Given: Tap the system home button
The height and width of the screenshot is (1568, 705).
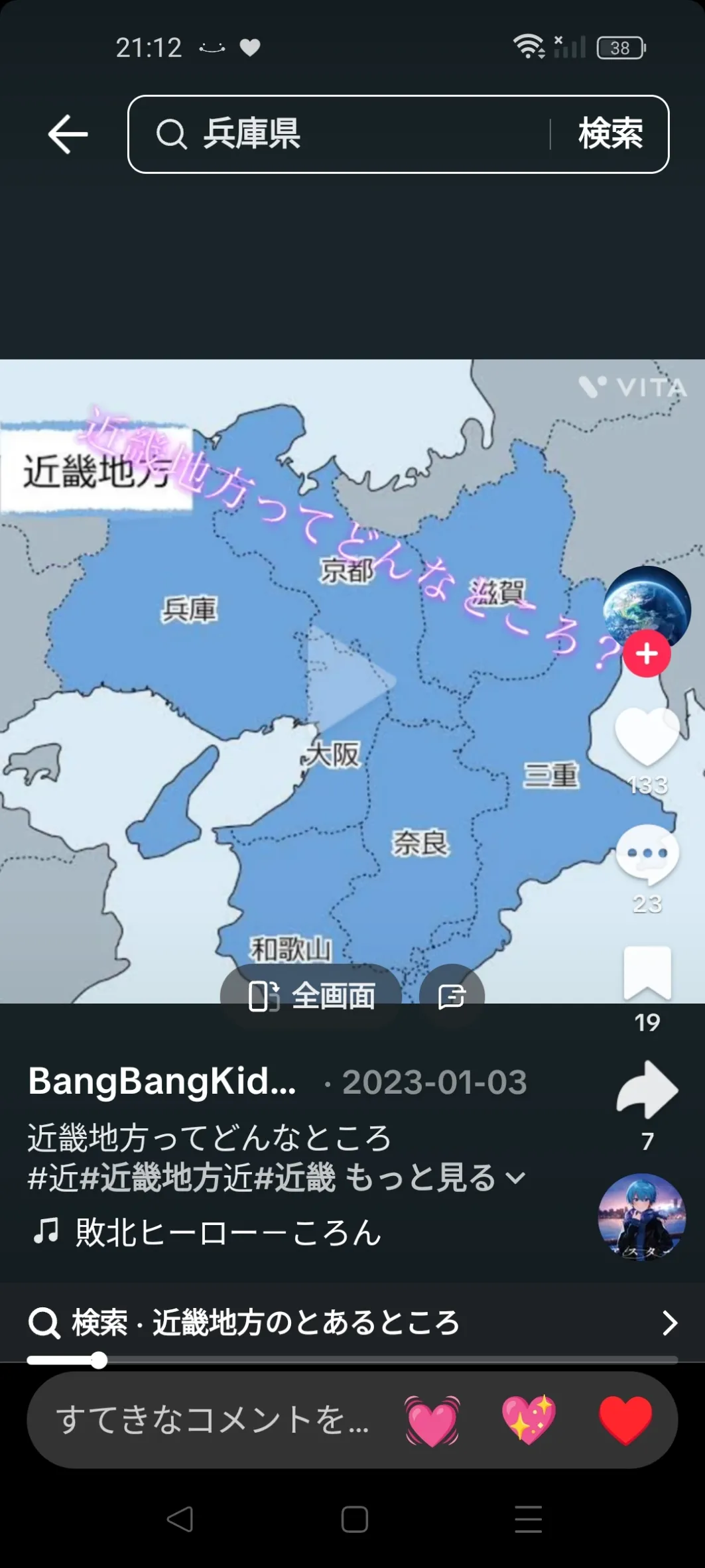Looking at the screenshot, I should (355, 1519).
